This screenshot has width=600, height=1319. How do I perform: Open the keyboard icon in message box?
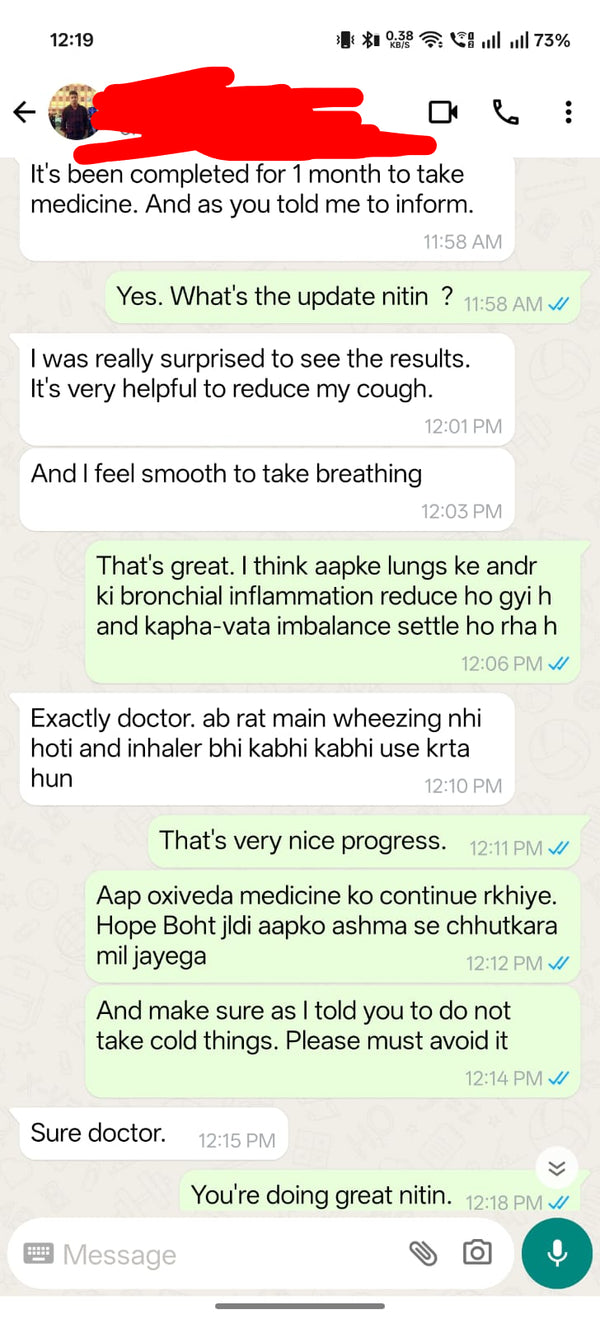click(38, 1254)
